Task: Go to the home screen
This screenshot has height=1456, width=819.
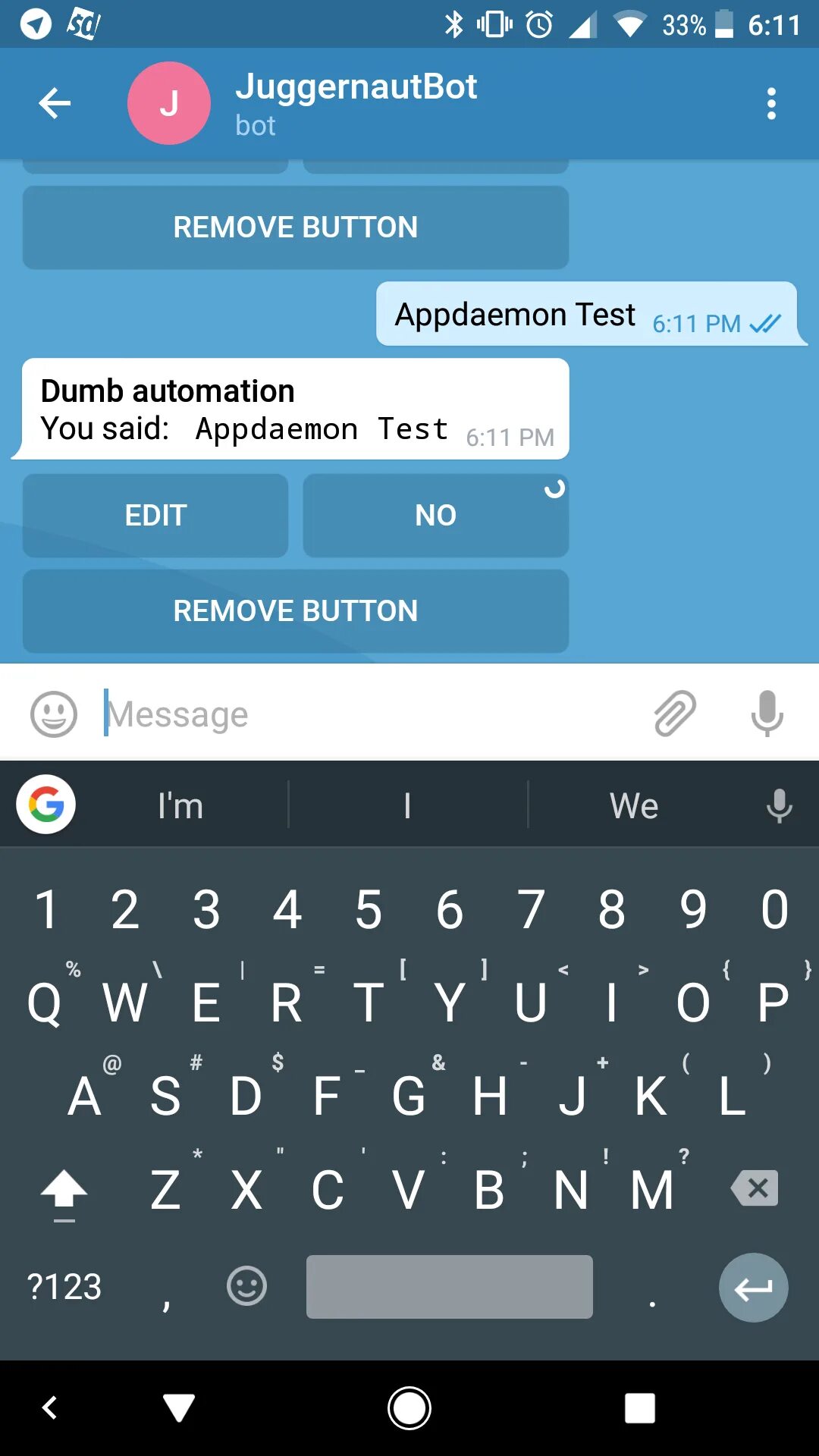Action: [409, 1408]
